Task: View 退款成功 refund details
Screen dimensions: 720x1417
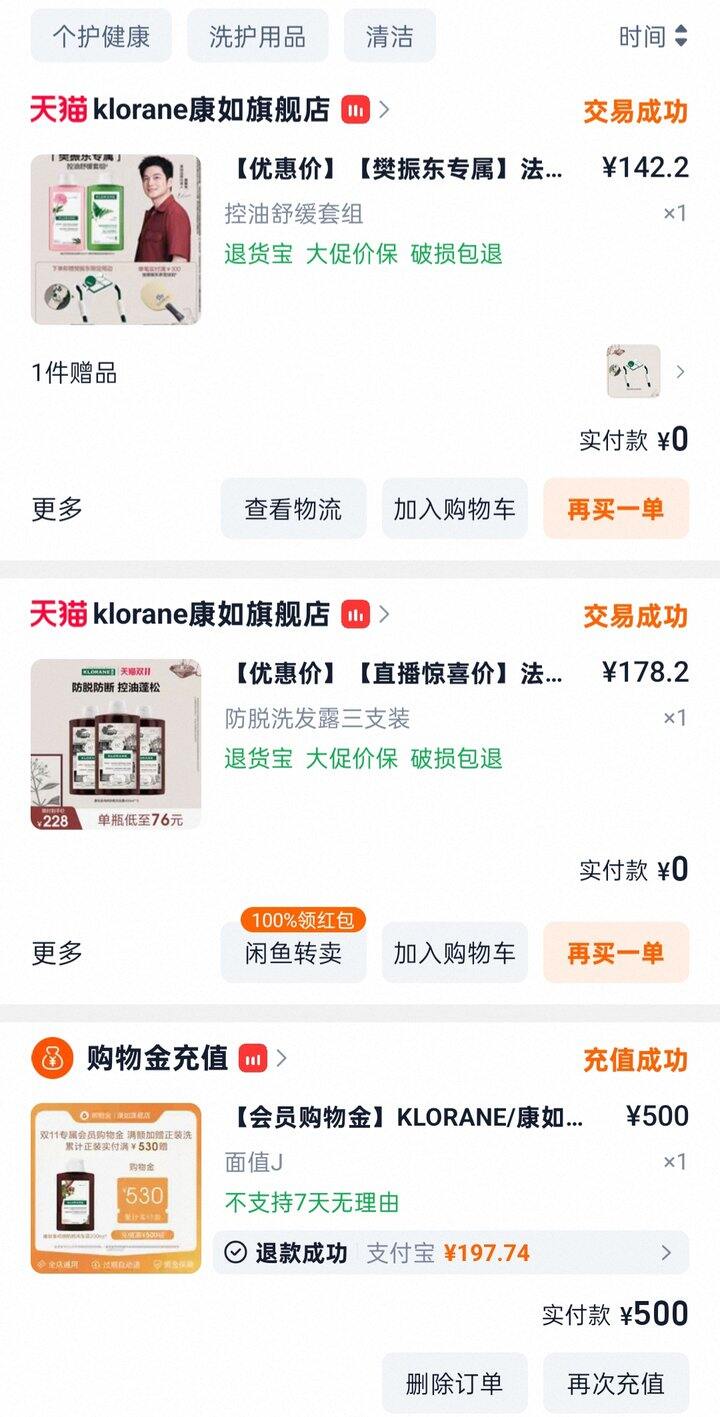Action: 450,1253
